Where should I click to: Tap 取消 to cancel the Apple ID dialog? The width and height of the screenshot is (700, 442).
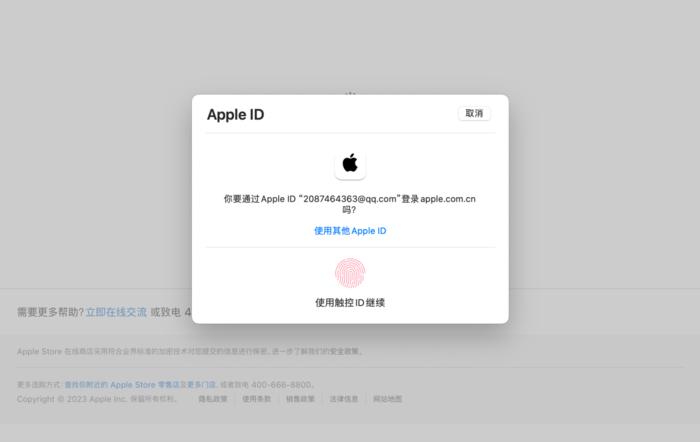474,114
